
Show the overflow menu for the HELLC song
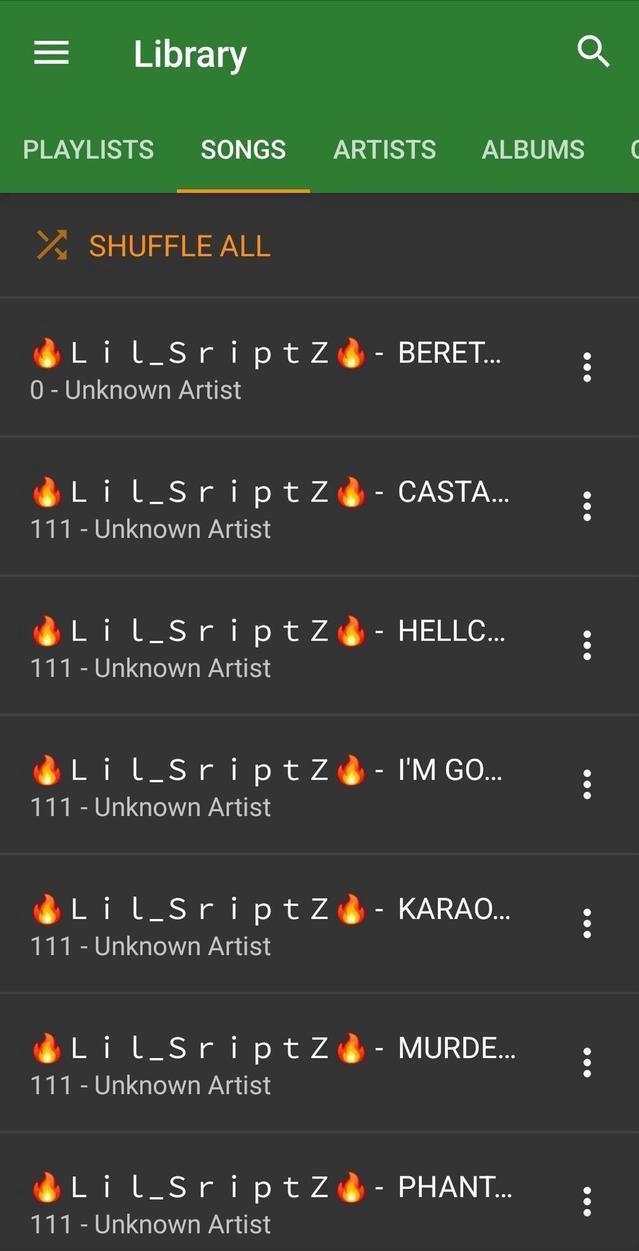point(587,645)
